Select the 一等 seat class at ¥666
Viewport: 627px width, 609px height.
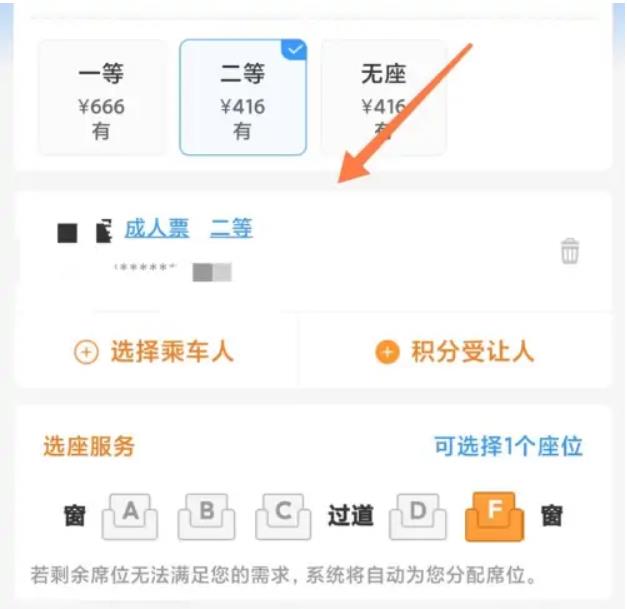click(x=102, y=98)
